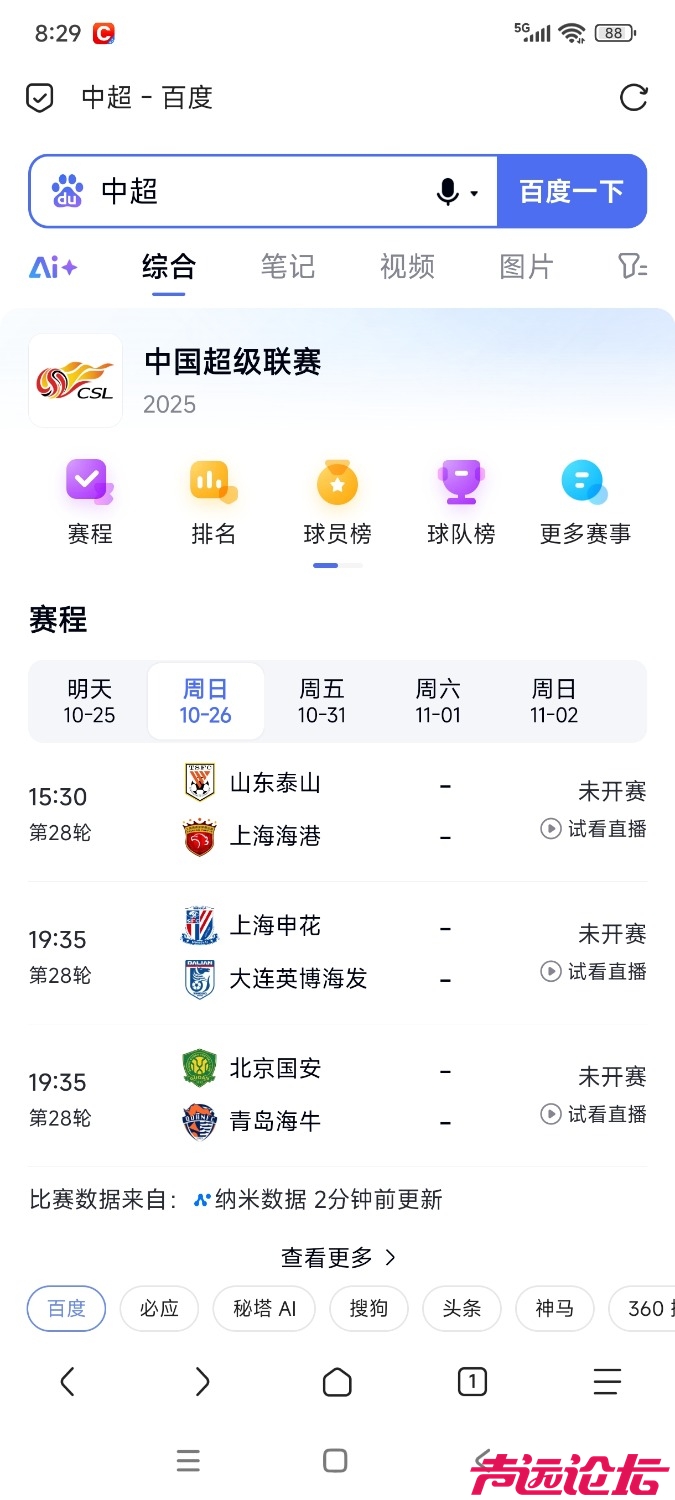The image size is (675, 1500).
Task: Reload the page with the refresh icon
Action: (633, 97)
